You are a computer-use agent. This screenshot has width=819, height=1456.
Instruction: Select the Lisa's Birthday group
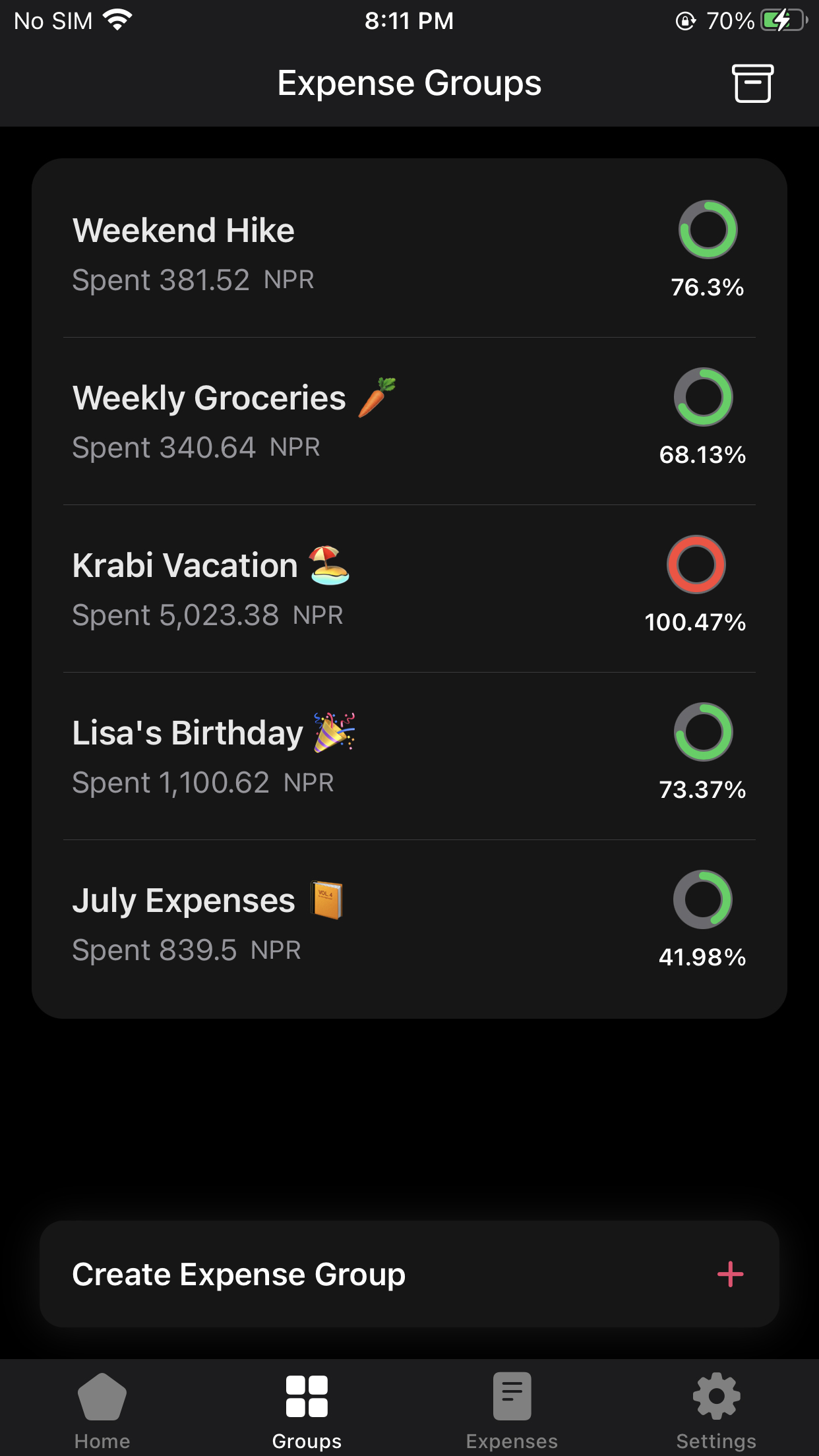[x=409, y=756]
